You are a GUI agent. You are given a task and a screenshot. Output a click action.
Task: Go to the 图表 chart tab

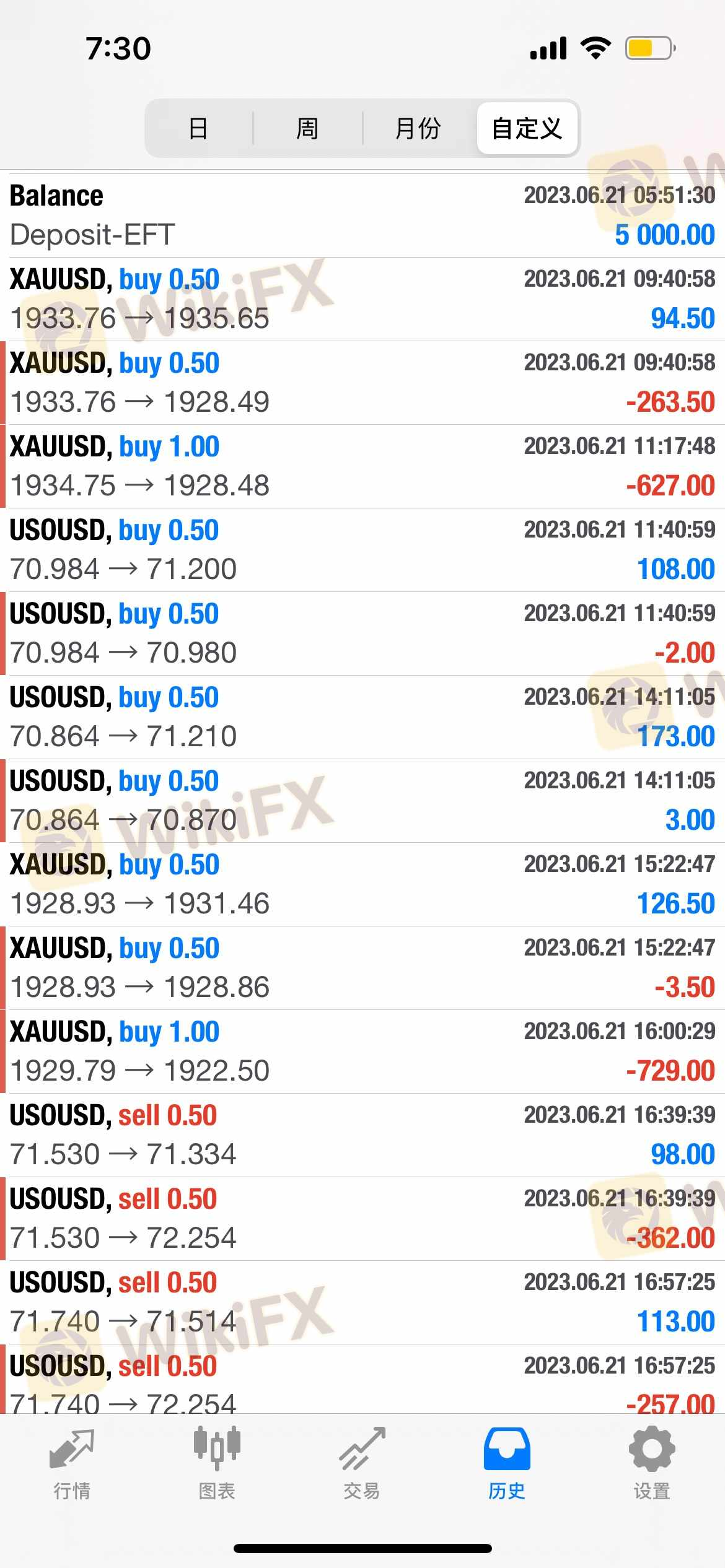click(x=217, y=1463)
